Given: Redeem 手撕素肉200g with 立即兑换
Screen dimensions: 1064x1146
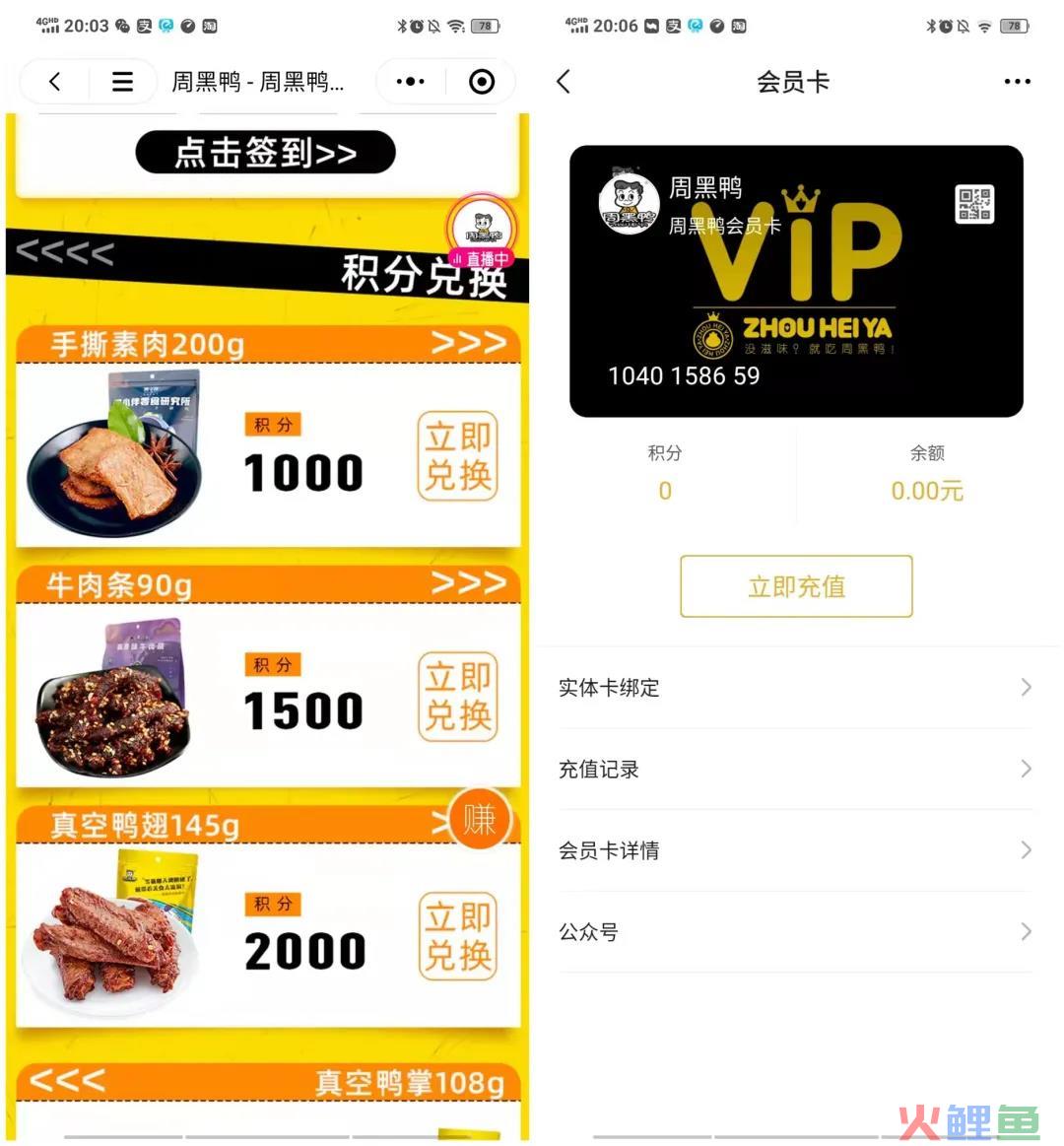Looking at the screenshot, I should tap(457, 456).
